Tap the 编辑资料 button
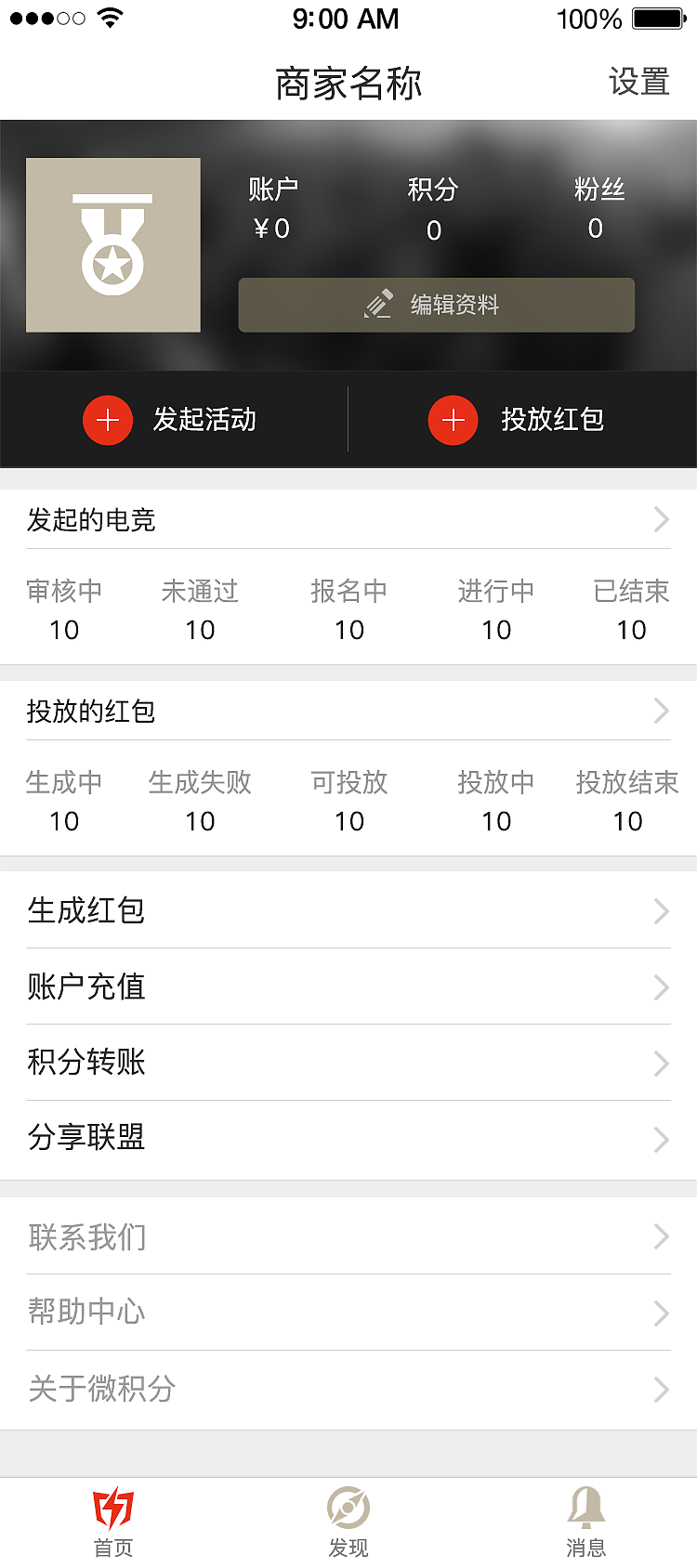This screenshot has width=697, height=1568. pyautogui.click(x=436, y=305)
